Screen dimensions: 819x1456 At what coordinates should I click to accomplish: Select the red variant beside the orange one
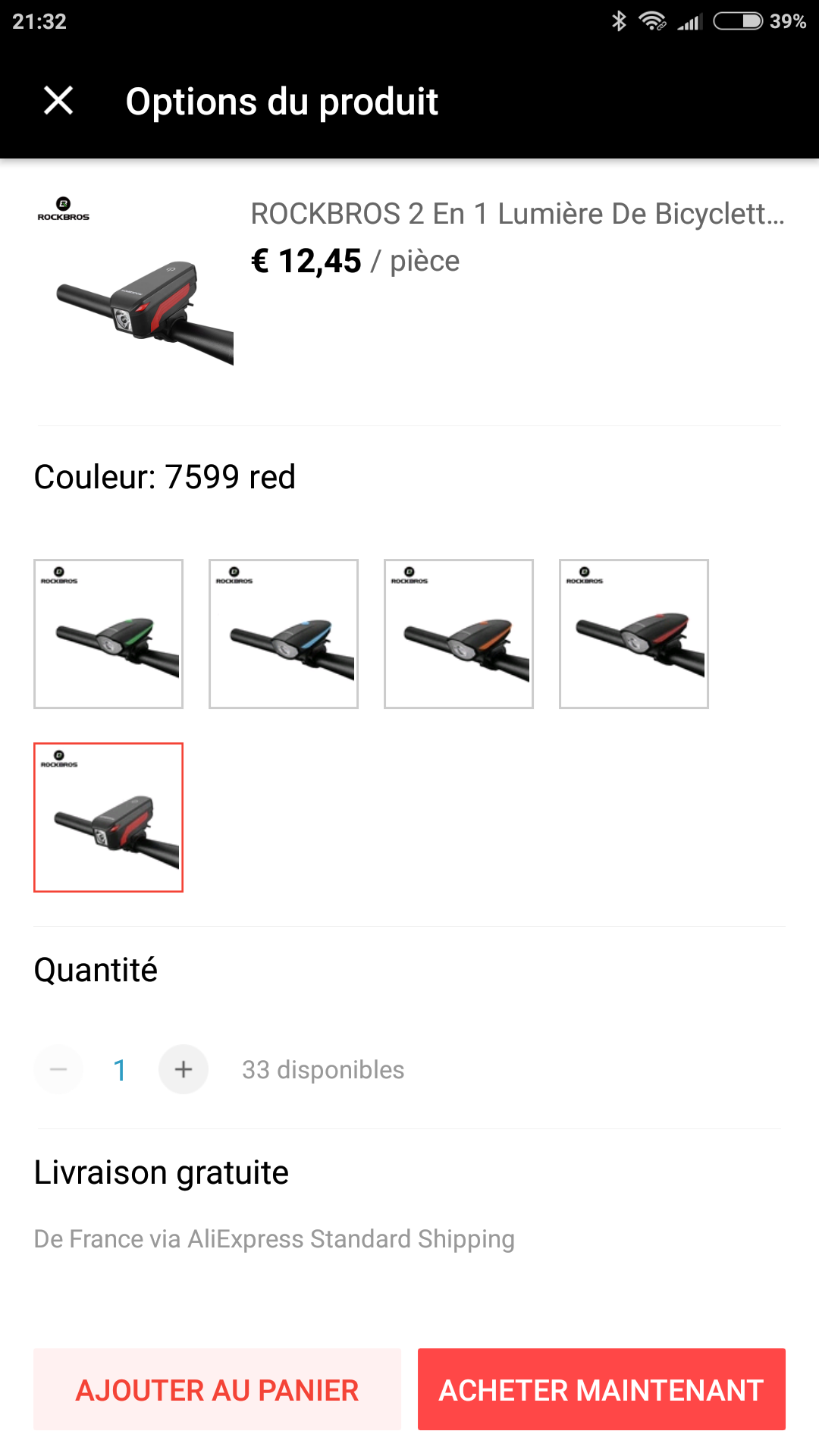tap(634, 634)
